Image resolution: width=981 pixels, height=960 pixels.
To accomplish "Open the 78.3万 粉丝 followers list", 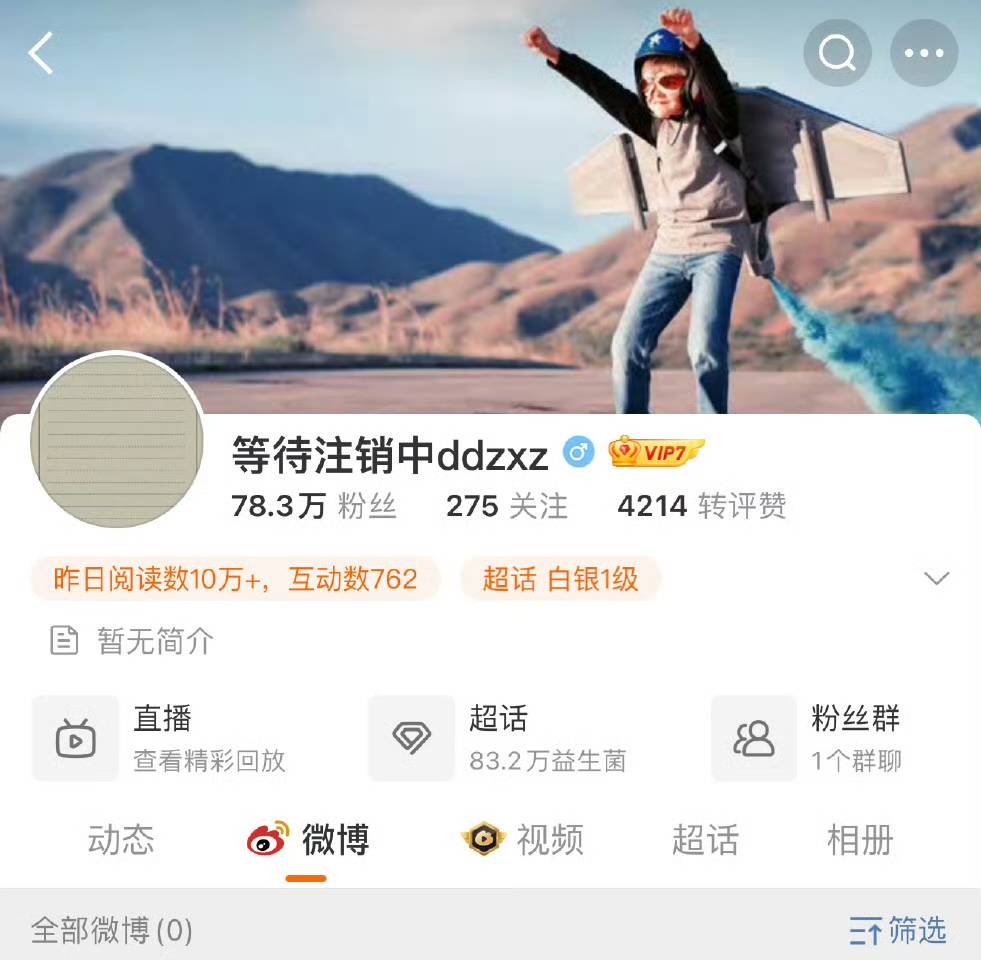I will (313, 506).
